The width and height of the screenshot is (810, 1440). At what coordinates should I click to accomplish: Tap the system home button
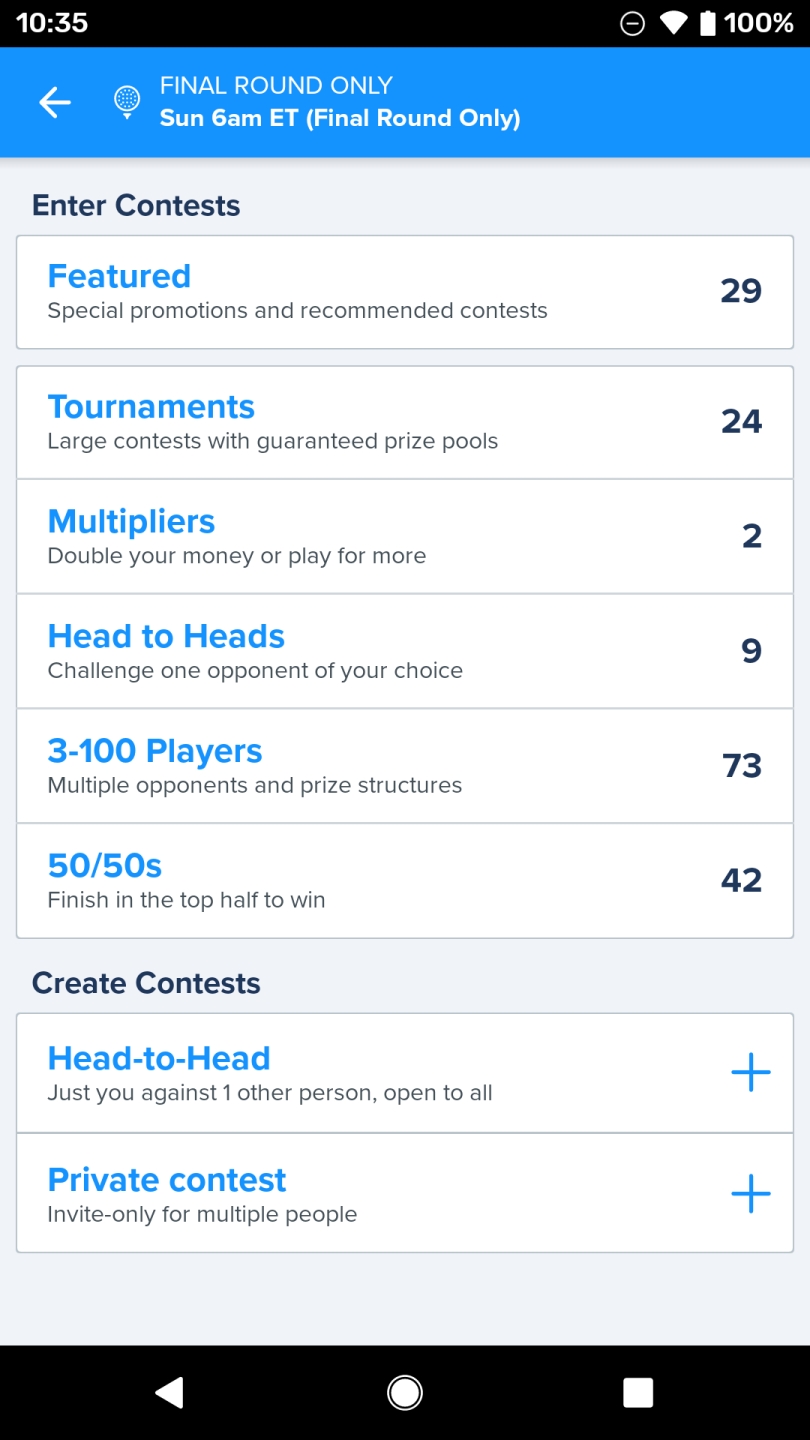tap(405, 1392)
